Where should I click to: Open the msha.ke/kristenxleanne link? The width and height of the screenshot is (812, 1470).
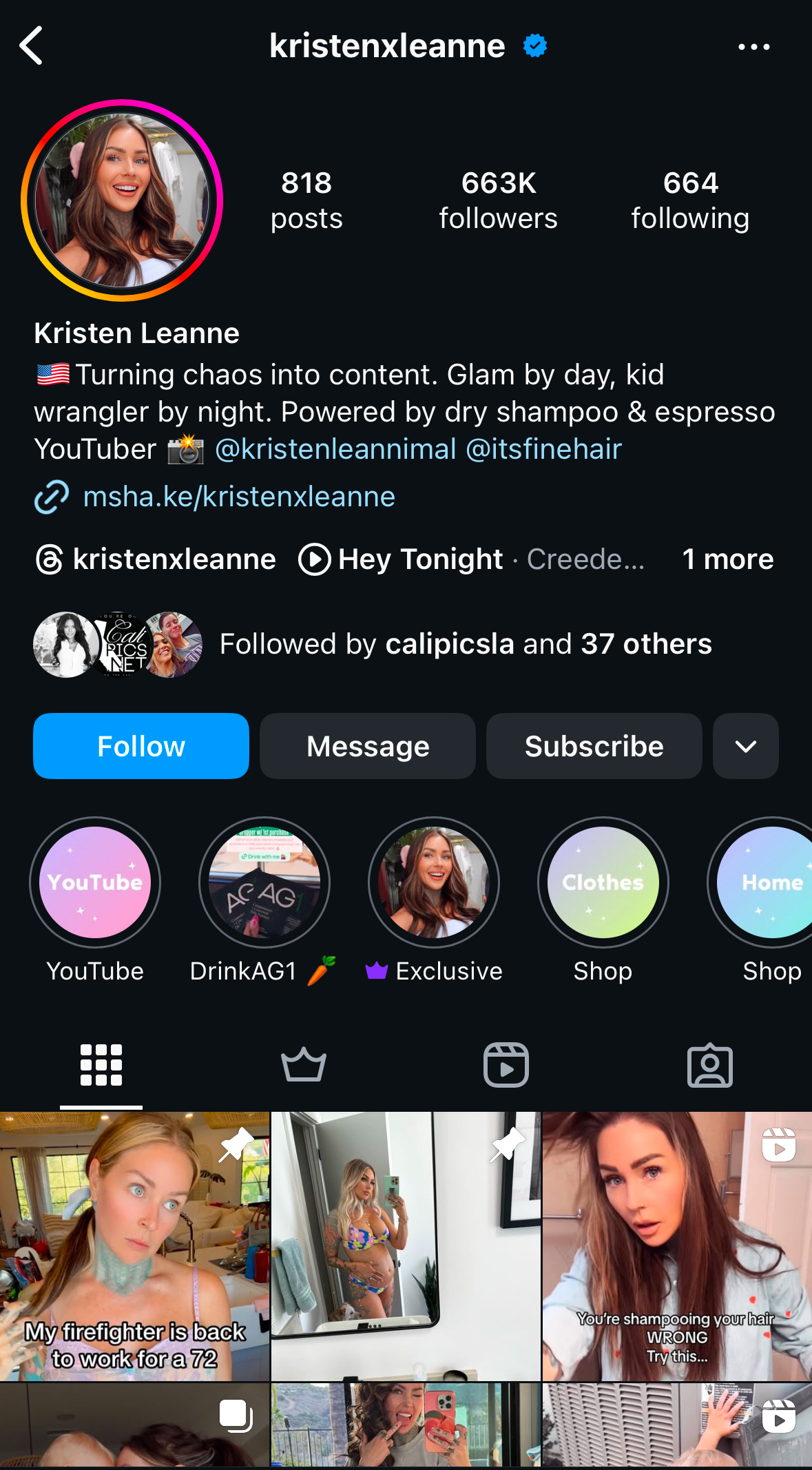(x=238, y=497)
